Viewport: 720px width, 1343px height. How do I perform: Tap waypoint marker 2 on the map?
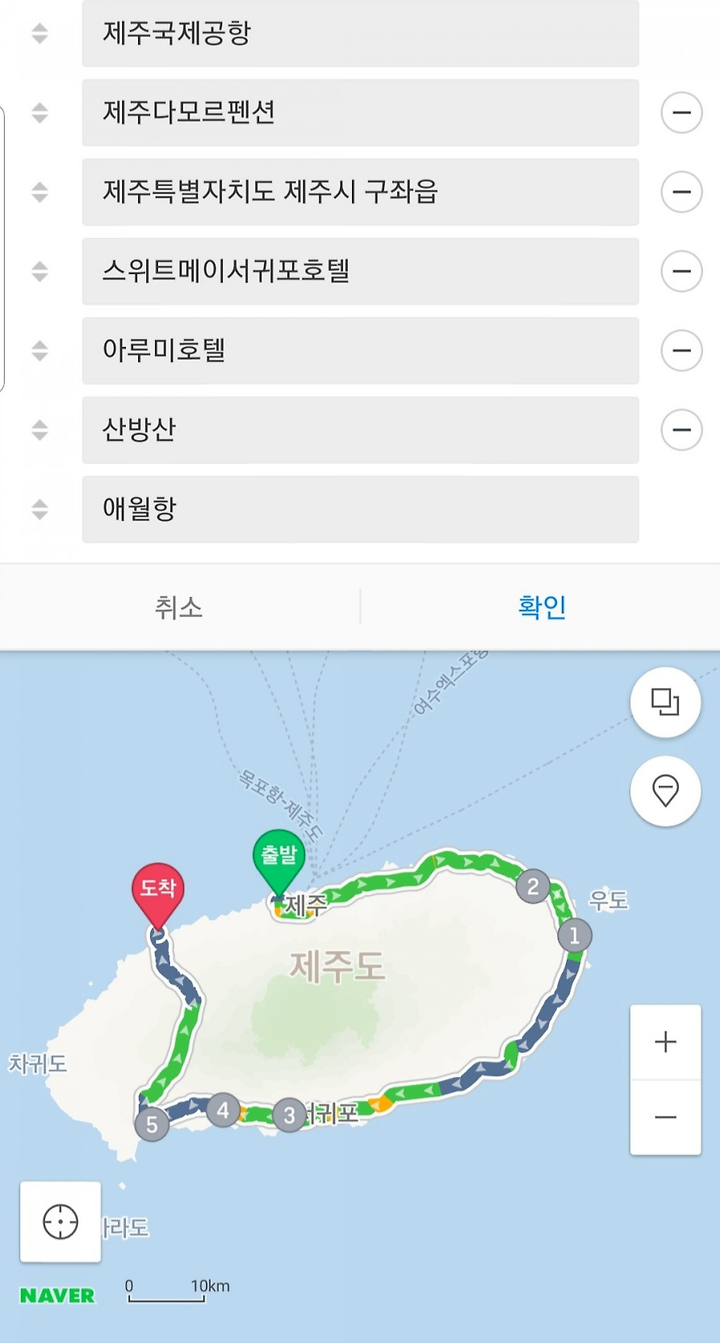[533, 886]
